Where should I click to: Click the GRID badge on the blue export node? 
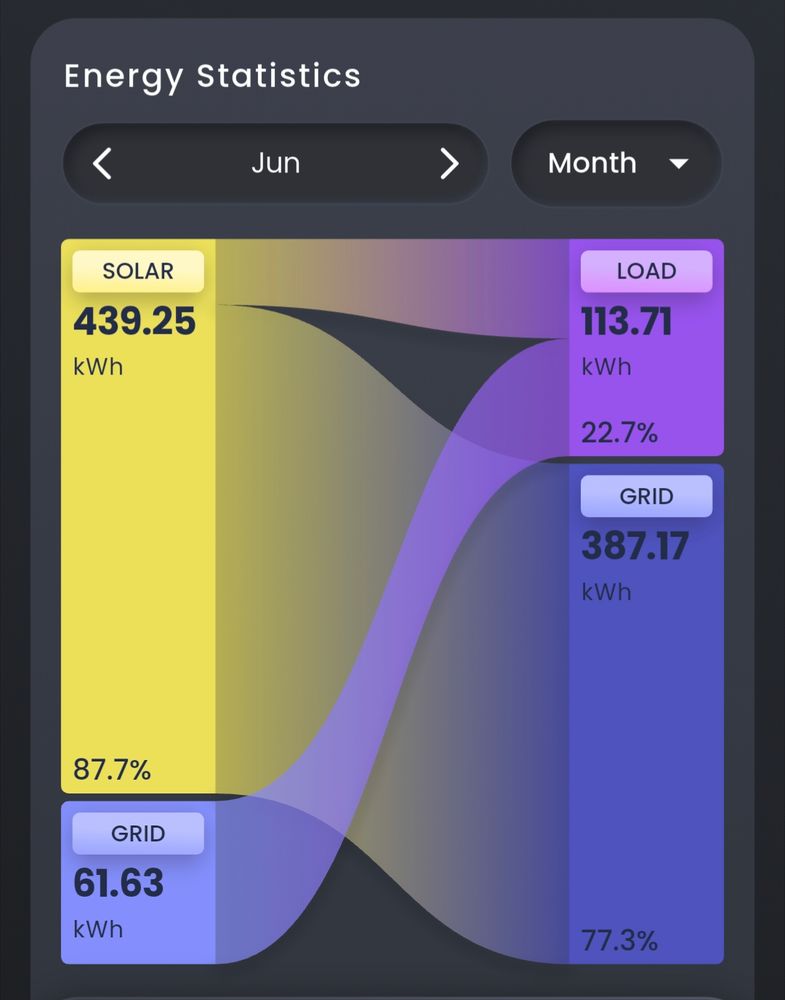646,496
